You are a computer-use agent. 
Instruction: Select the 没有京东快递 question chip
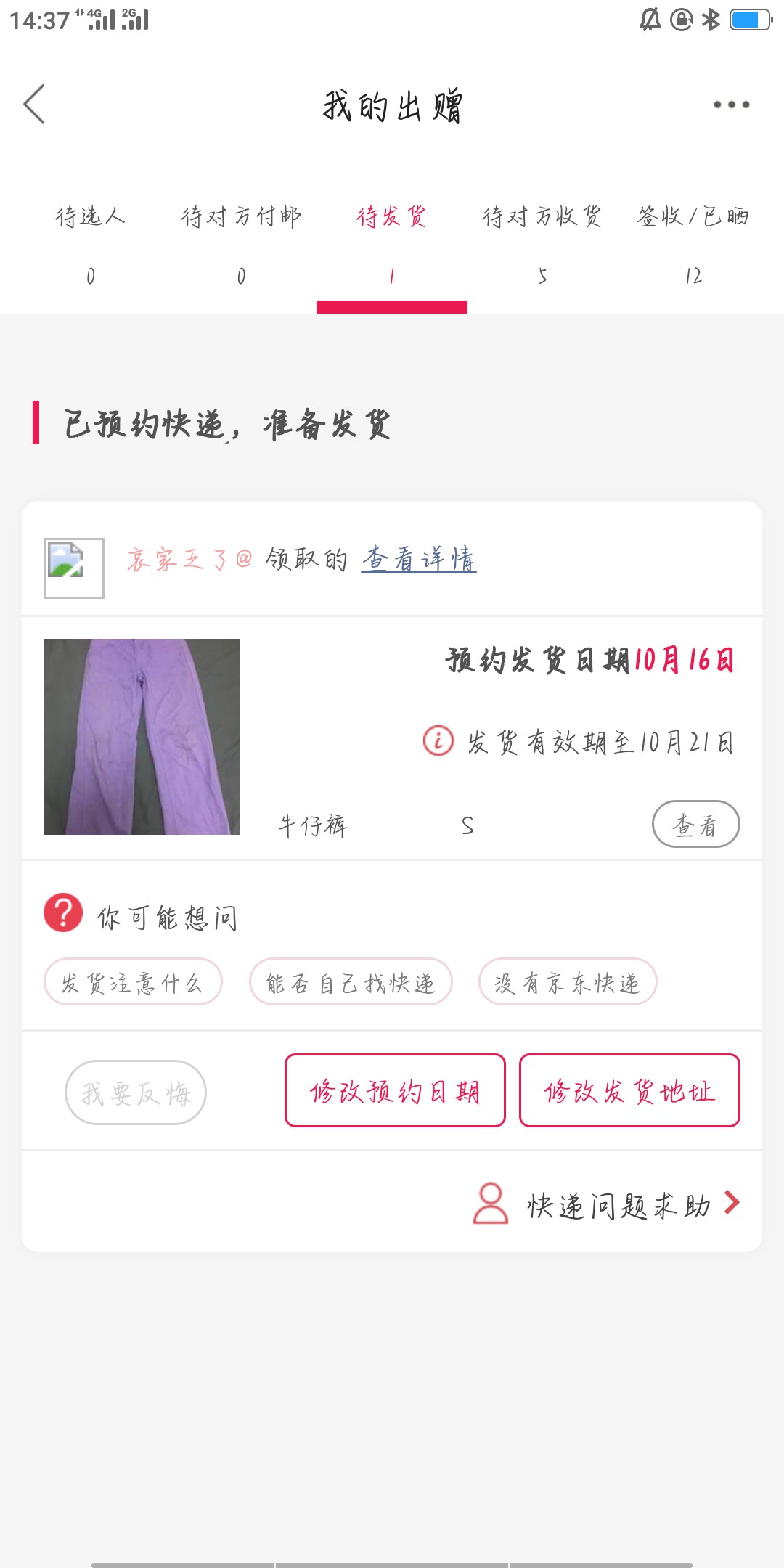click(x=568, y=982)
